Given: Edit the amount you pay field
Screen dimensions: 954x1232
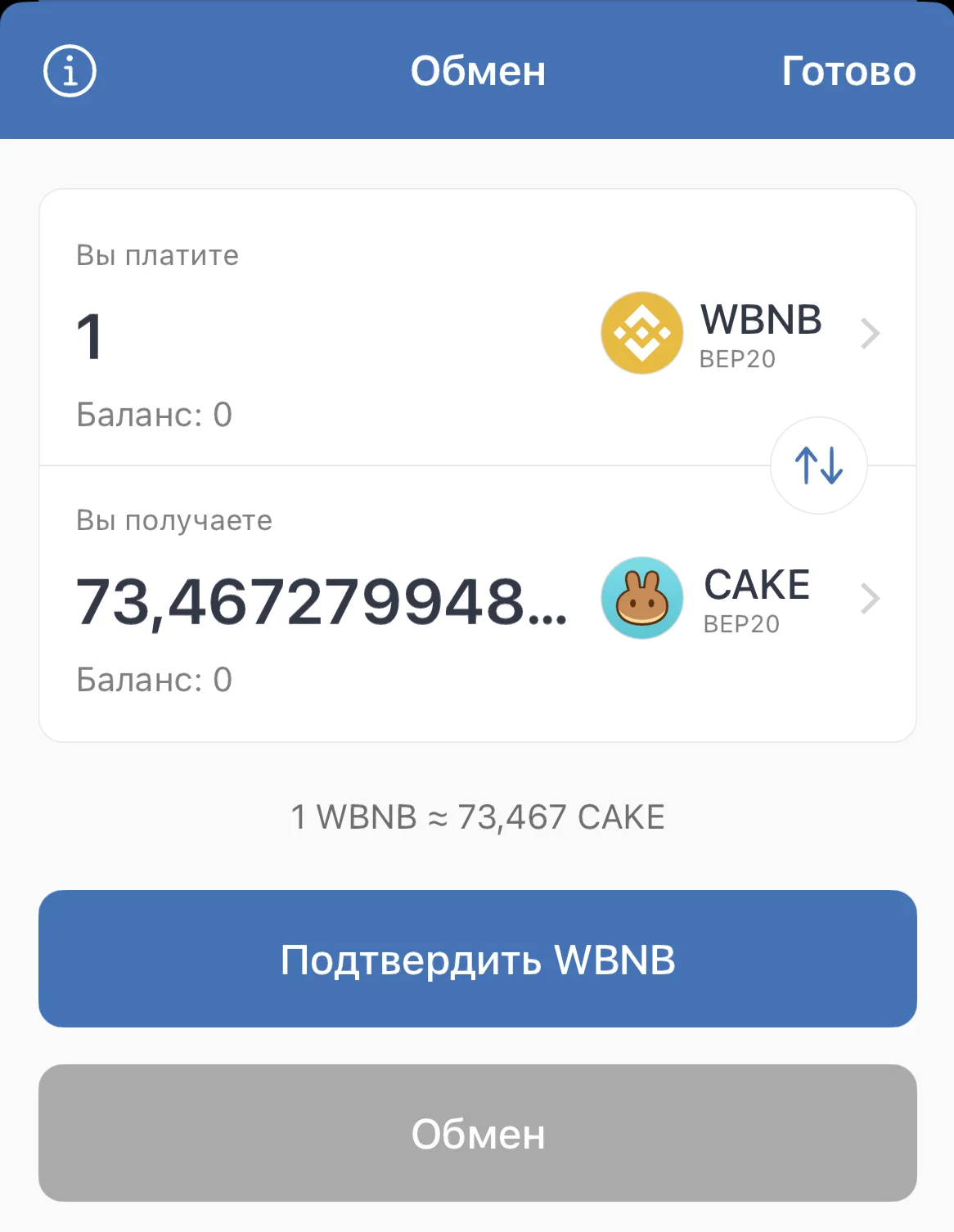Looking at the screenshot, I should tap(311, 336).
